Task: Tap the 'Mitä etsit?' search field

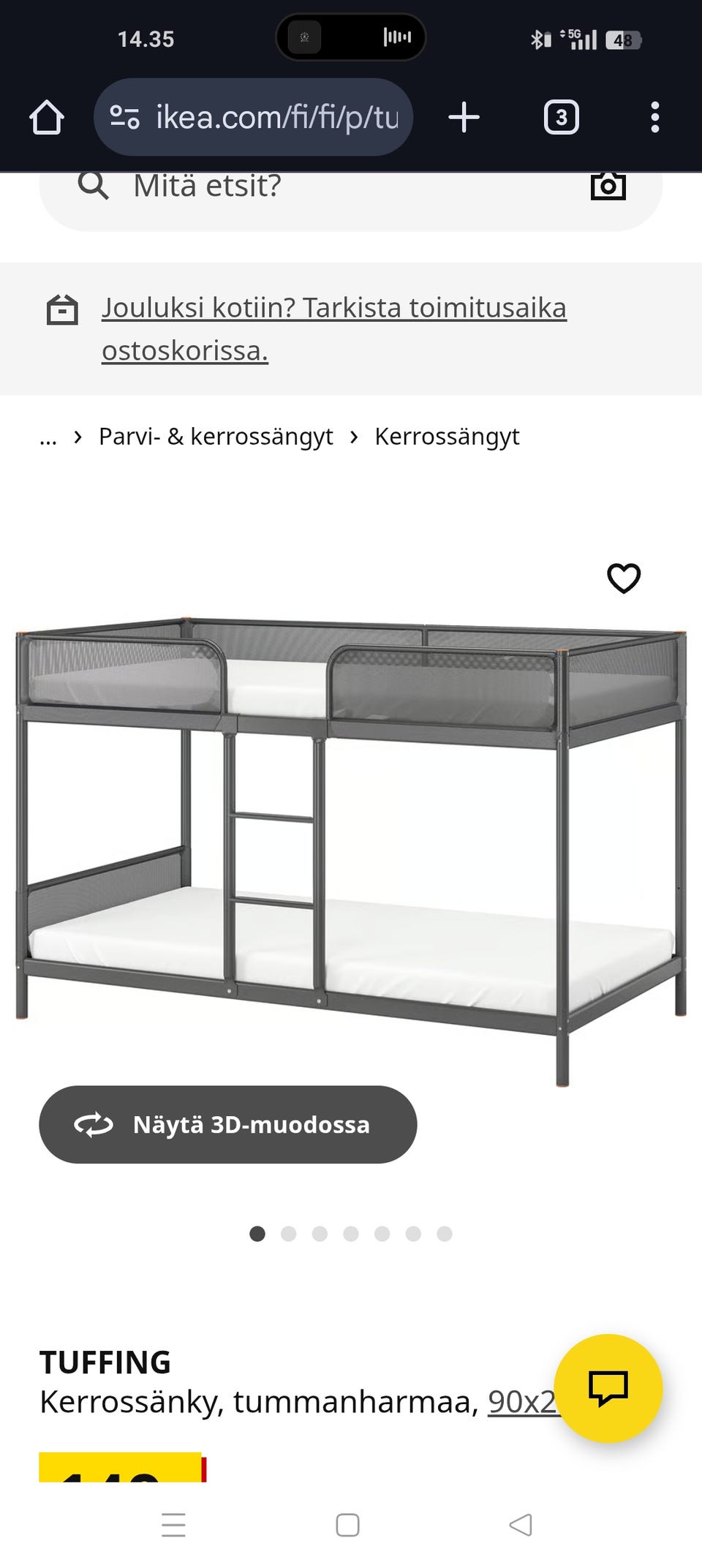Action: coord(351,192)
